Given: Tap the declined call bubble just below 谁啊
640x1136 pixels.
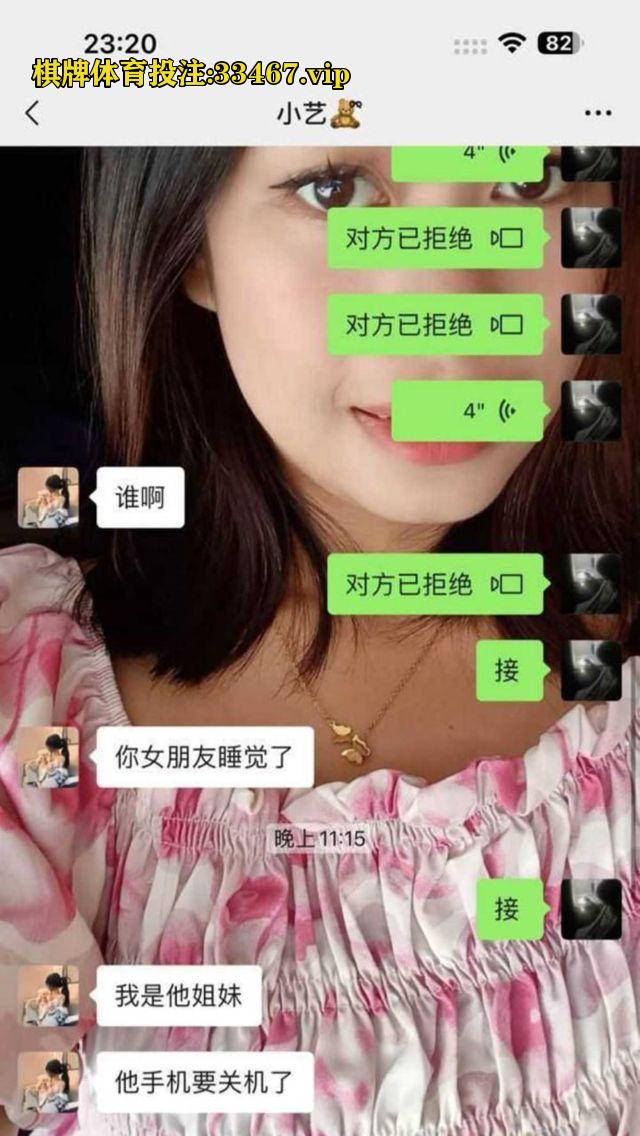Looking at the screenshot, I should pyautogui.click(x=435, y=584).
